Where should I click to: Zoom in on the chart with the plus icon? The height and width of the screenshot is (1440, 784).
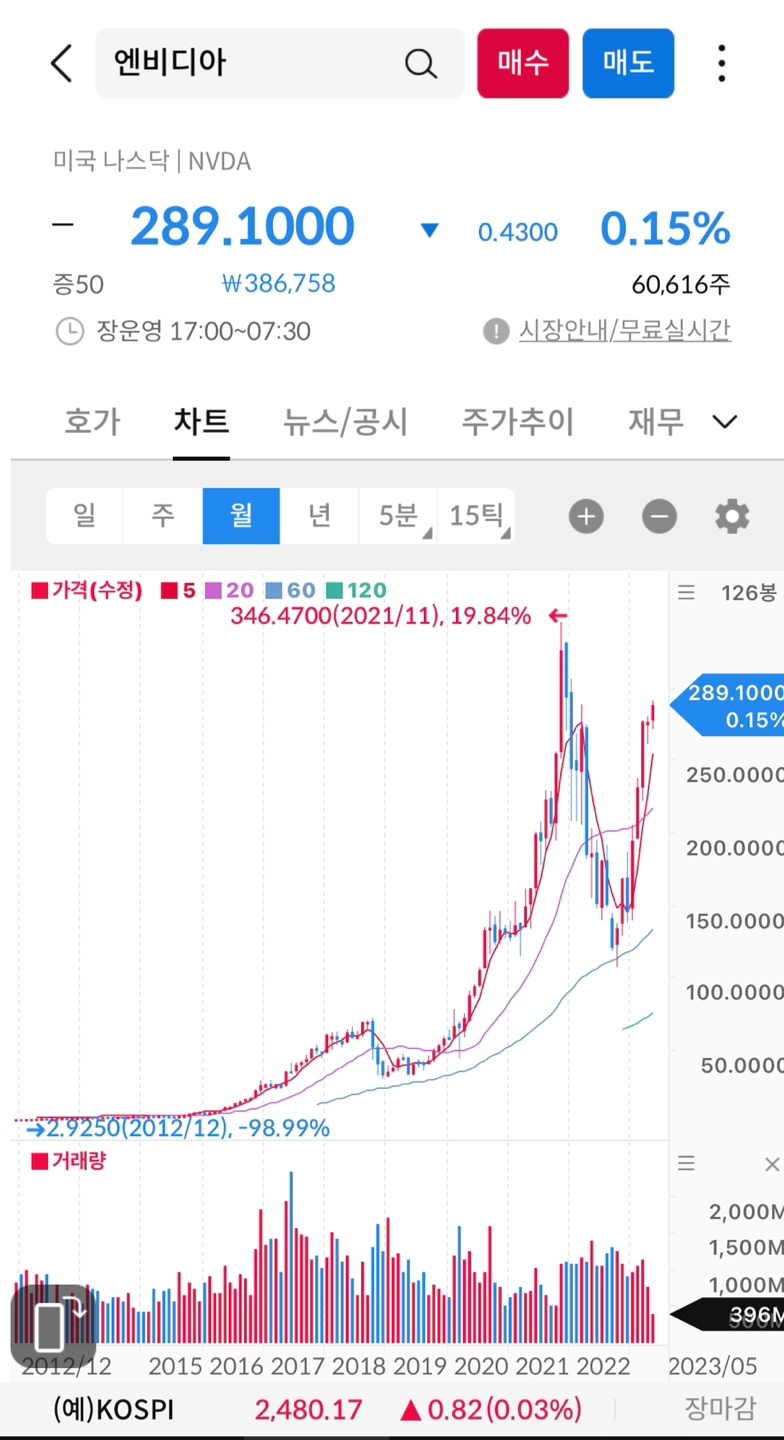pyautogui.click(x=585, y=516)
